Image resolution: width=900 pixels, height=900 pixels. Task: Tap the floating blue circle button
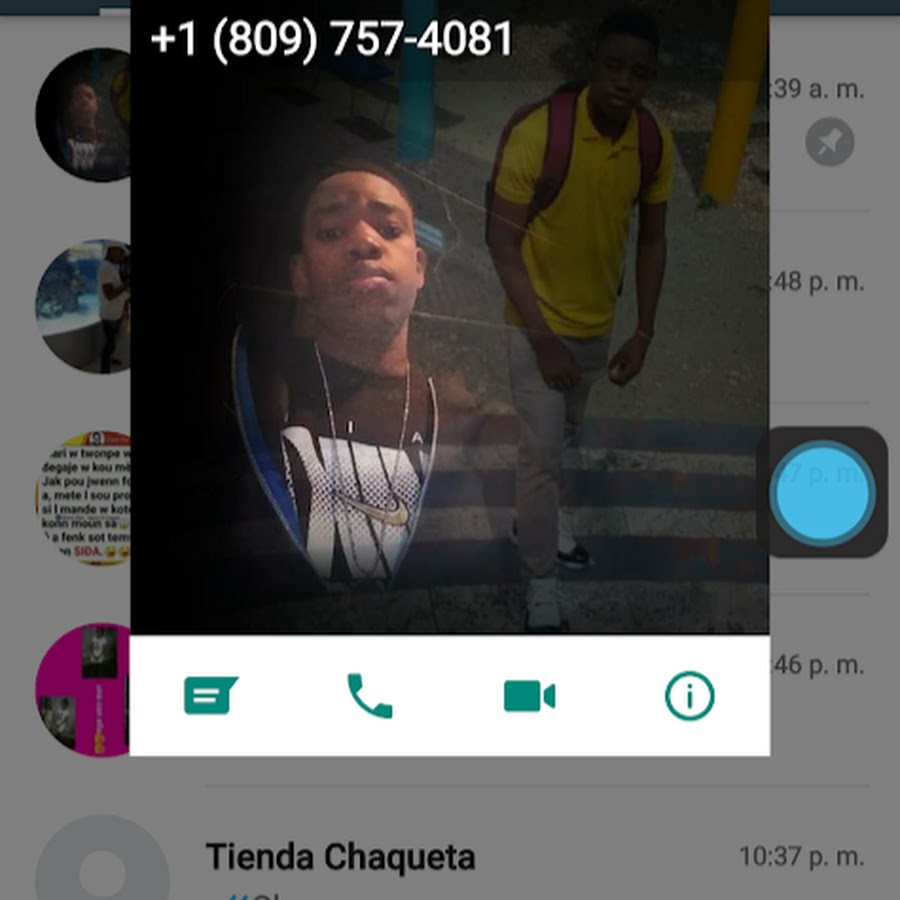point(823,492)
